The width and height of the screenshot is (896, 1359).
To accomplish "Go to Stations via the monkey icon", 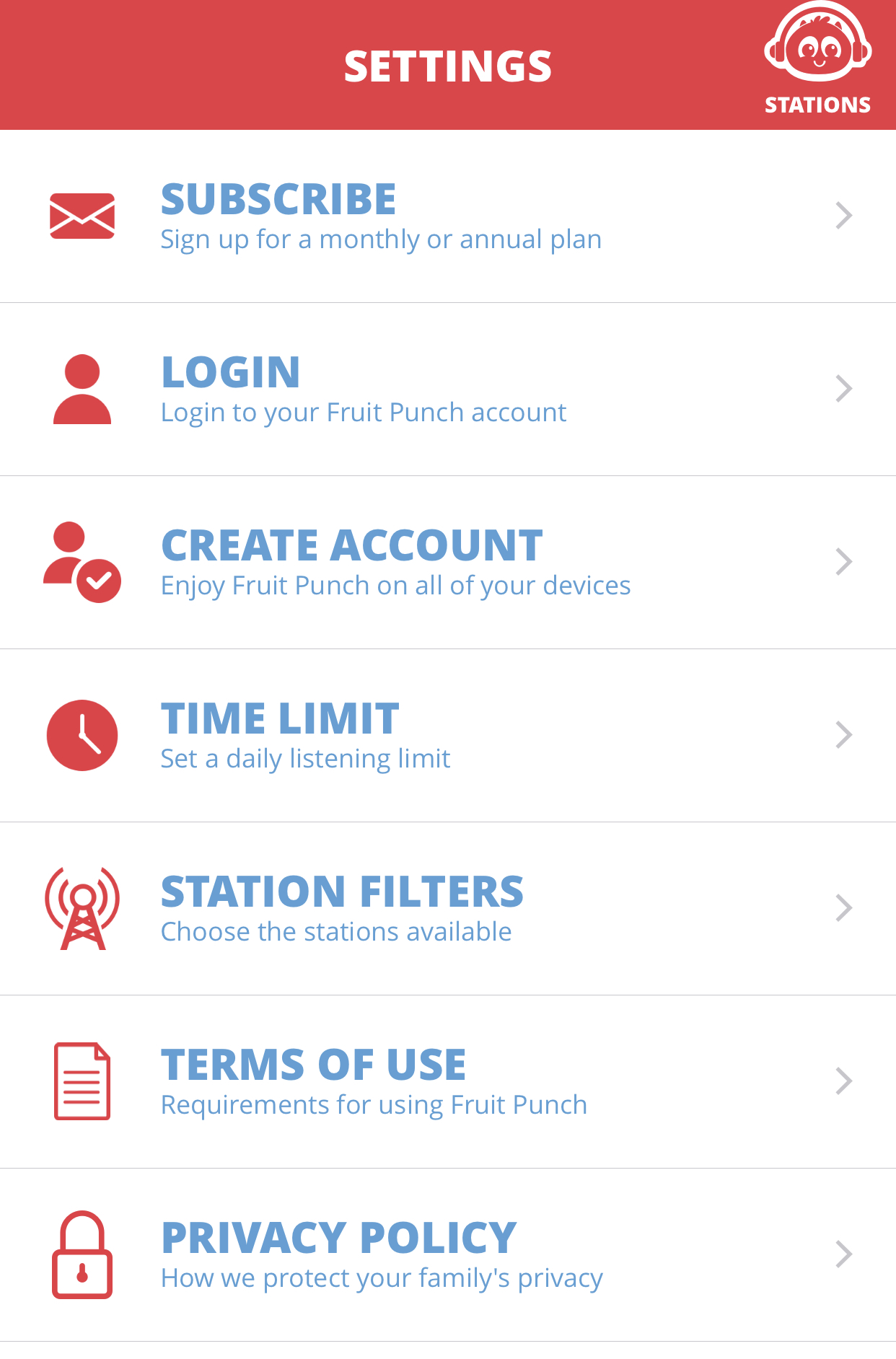I will pyautogui.click(x=817, y=59).
